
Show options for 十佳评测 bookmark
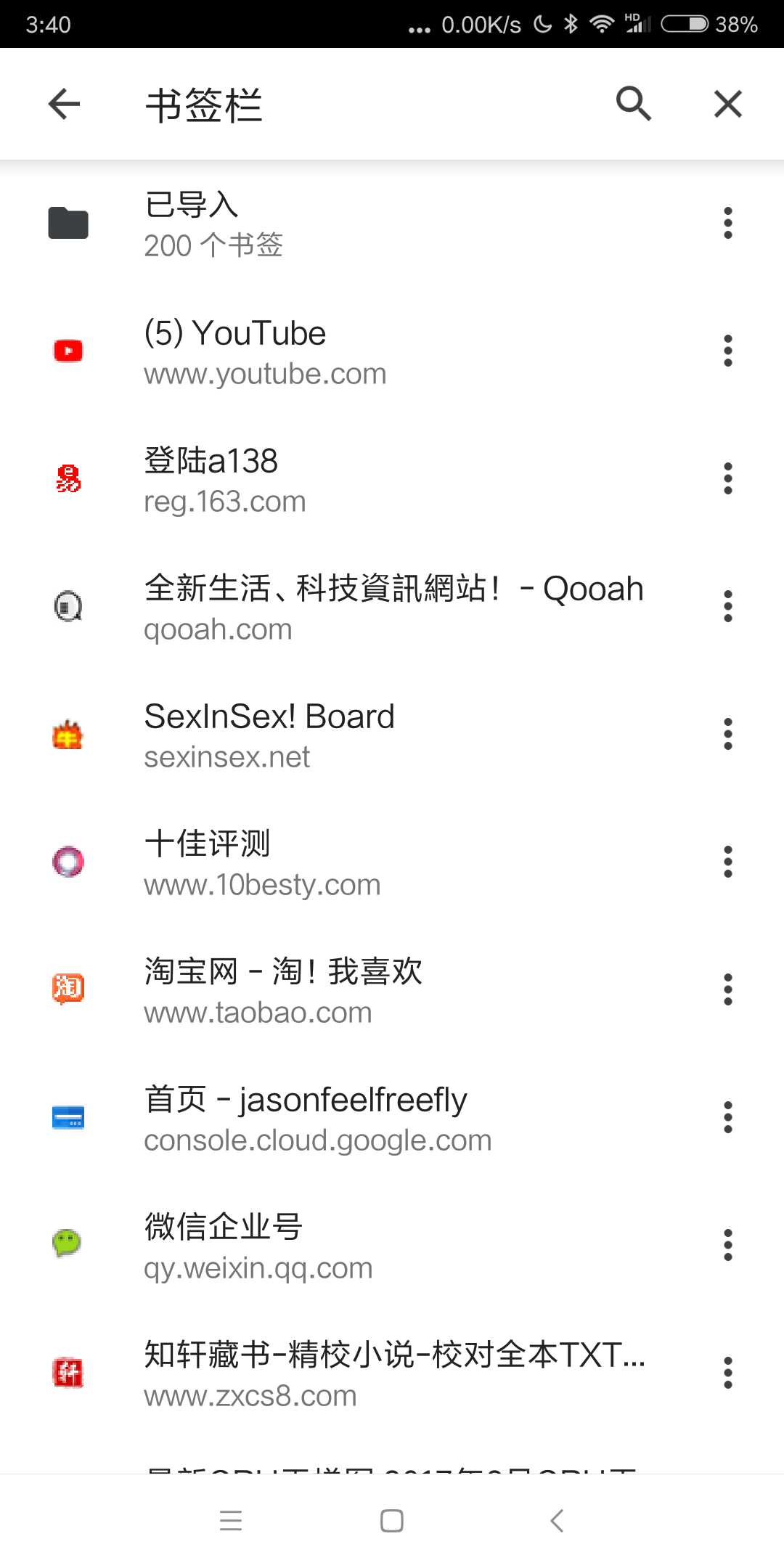[x=728, y=862]
